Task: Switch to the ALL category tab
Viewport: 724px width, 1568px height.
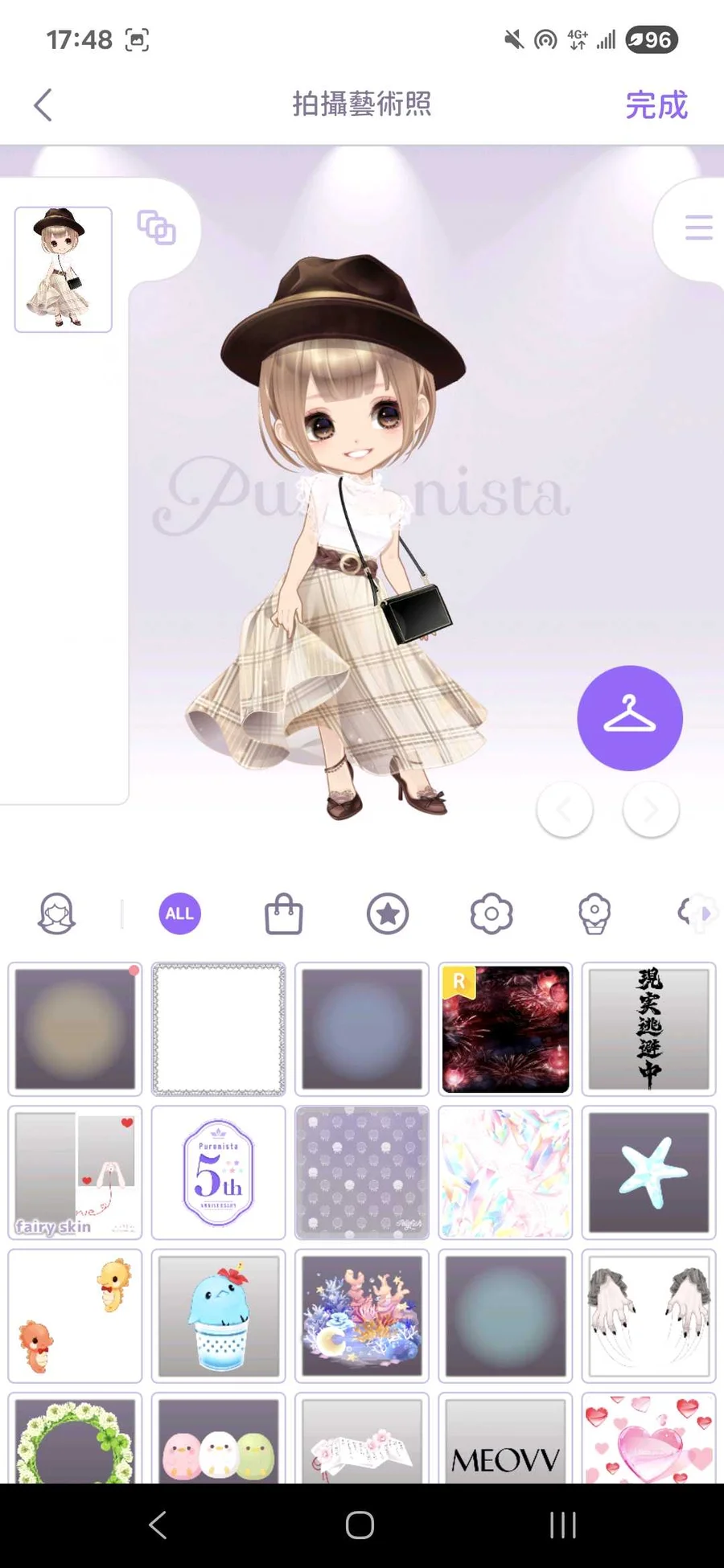Action: coord(179,913)
